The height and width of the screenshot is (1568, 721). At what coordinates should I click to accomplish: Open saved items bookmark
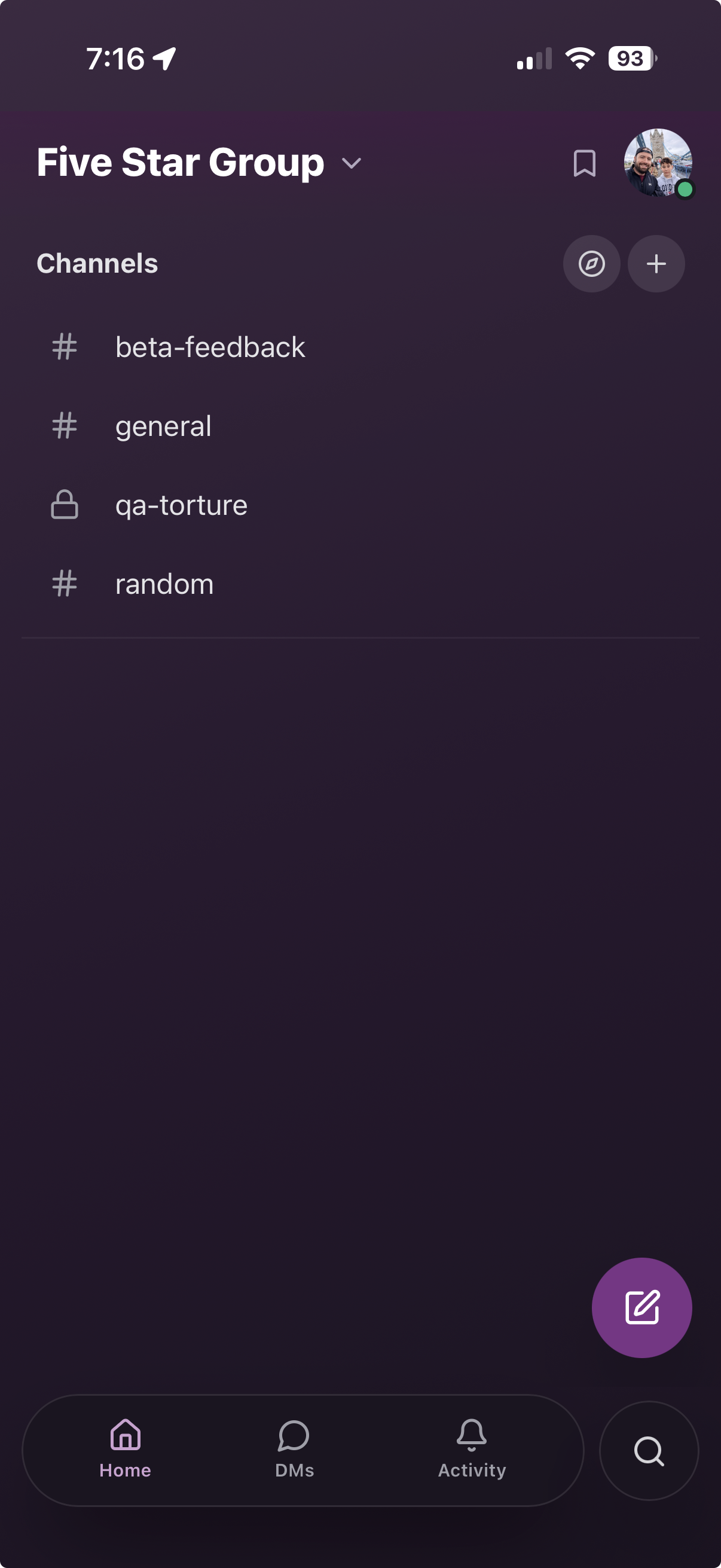point(584,163)
